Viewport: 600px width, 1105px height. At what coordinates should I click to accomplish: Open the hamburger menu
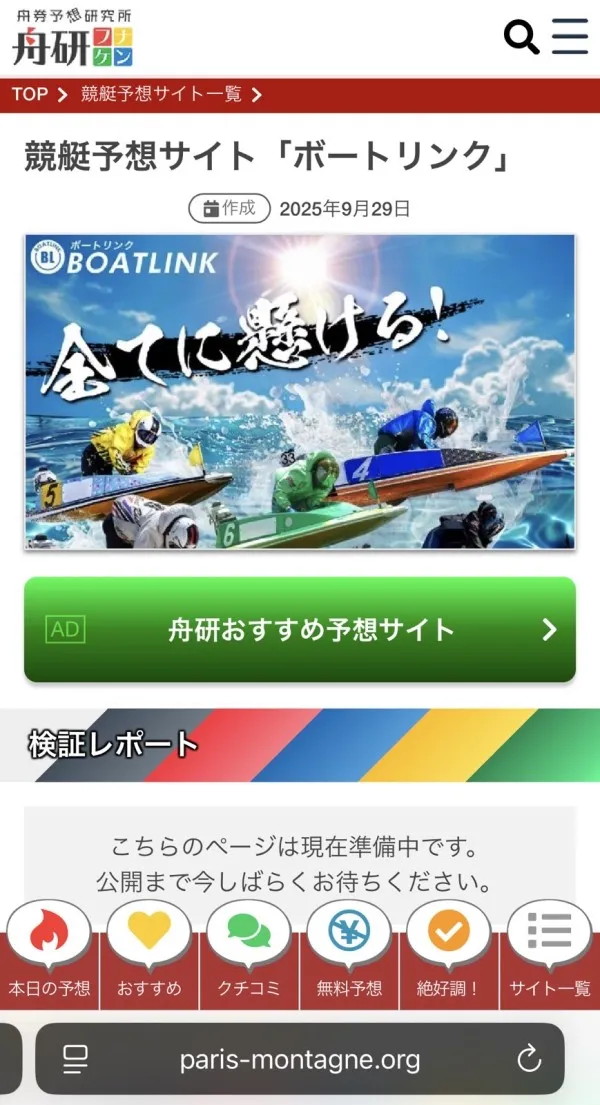(x=570, y=37)
